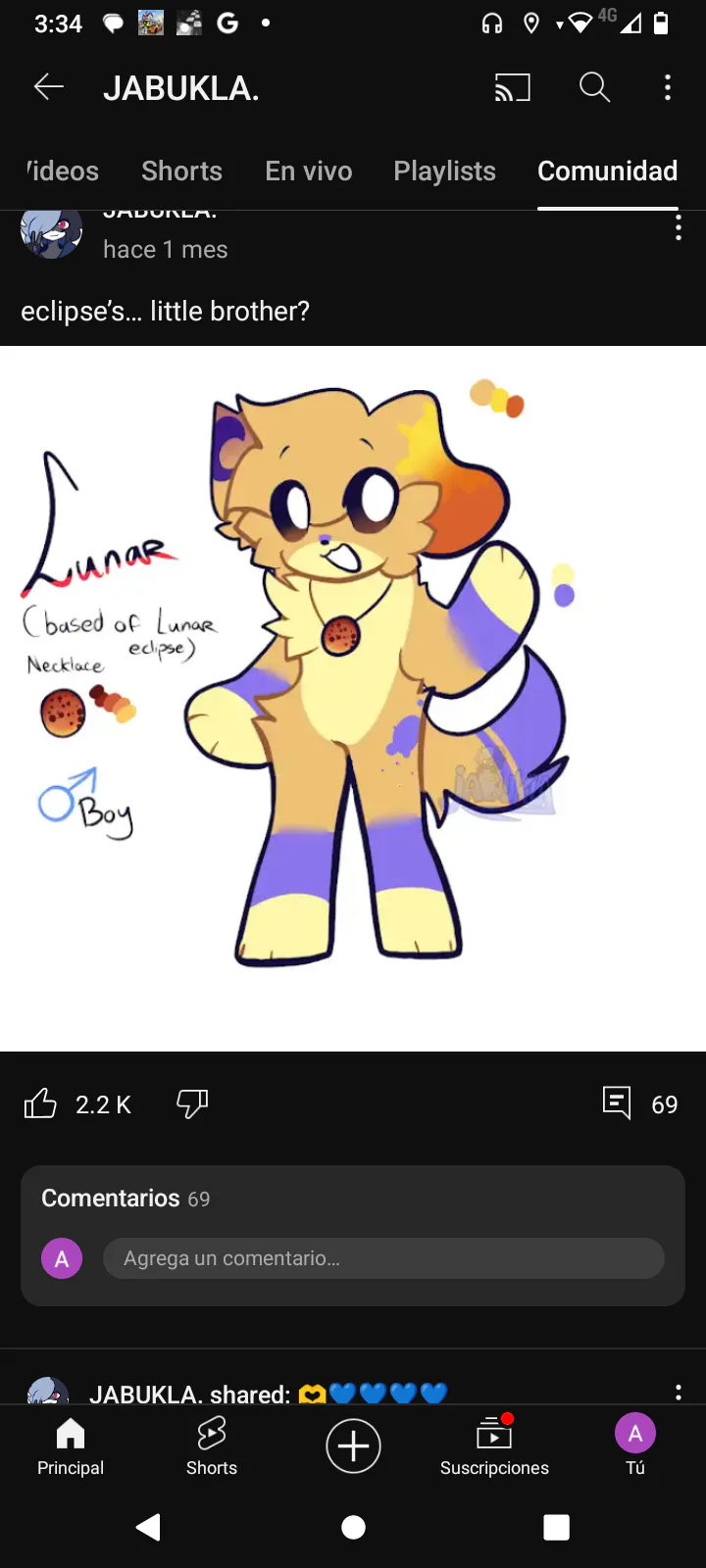Open the cast to device icon
This screenshot has width=706, height=1568.
(x=512, y=88)
